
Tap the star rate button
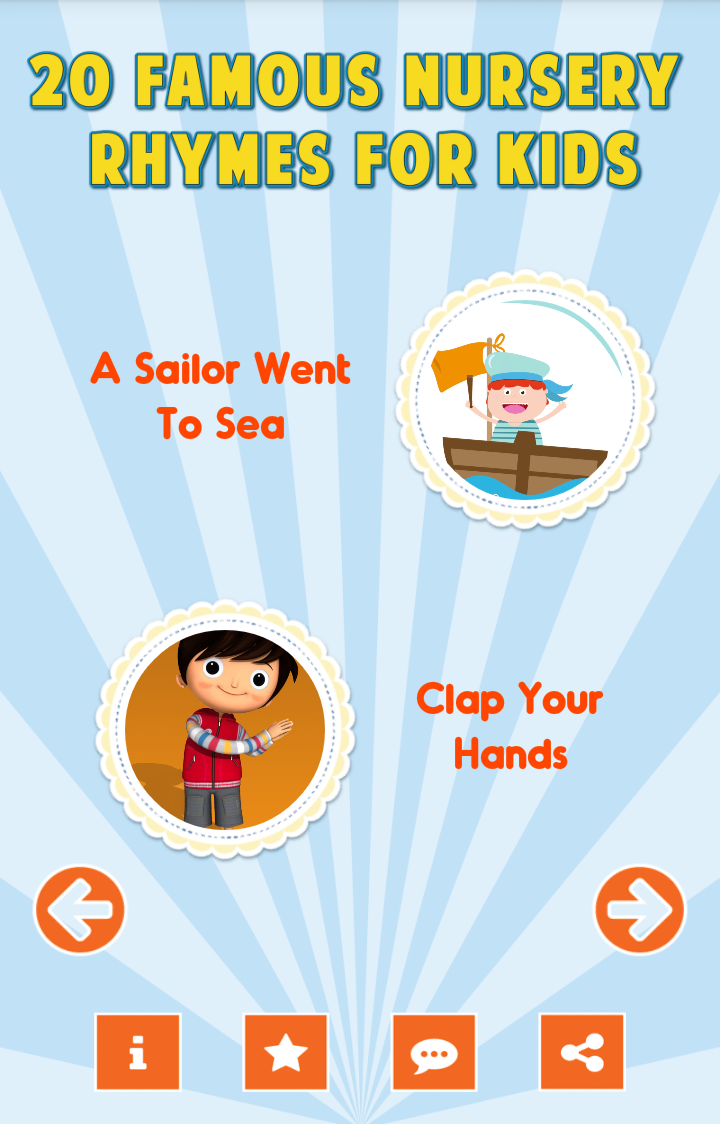286,1051
